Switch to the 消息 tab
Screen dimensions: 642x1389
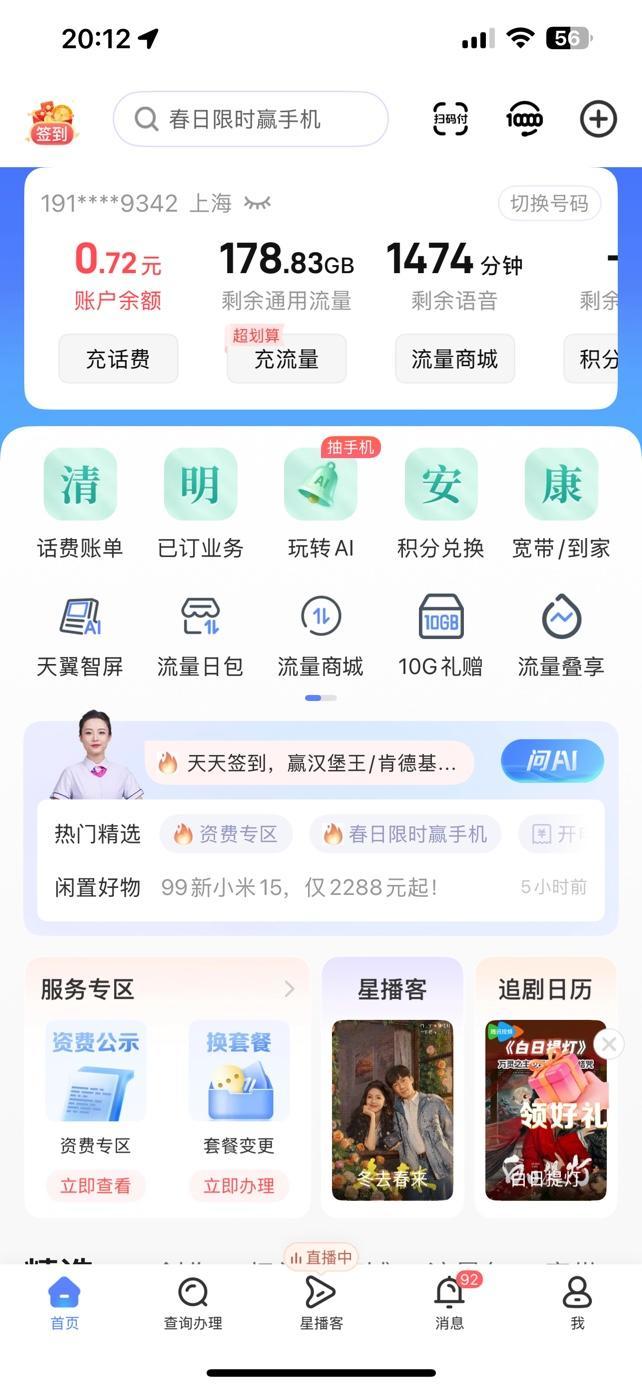[x=449, y=1301]
